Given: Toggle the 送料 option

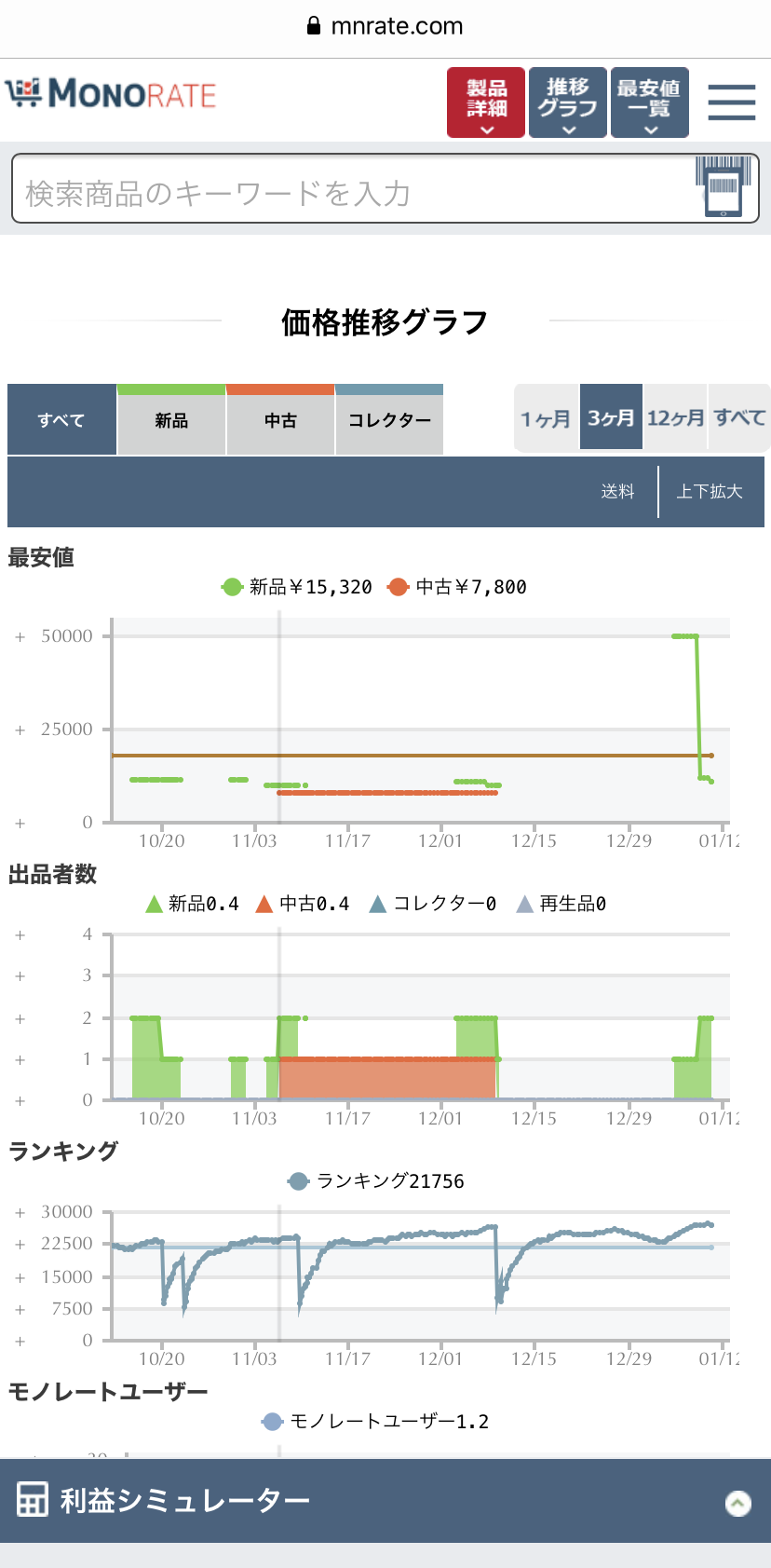Looking at the screenshot, I should click(617, 491).
